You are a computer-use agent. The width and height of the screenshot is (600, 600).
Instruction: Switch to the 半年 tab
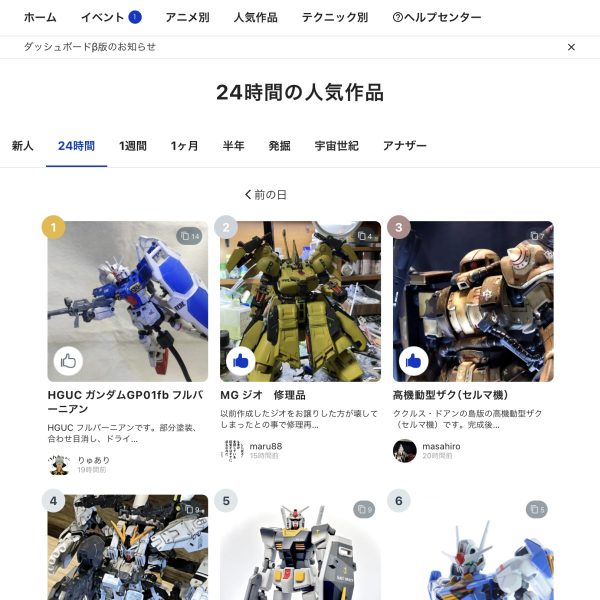point(233,146)
